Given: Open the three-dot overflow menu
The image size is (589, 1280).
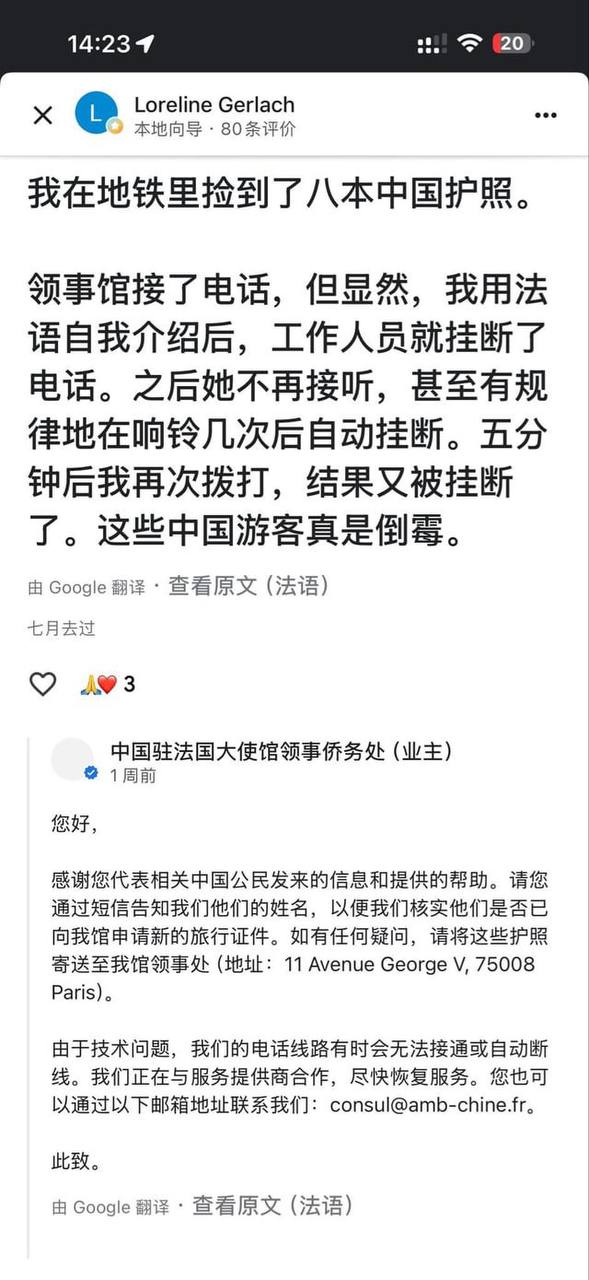Looking at the screenshot, I should pos(545,115).
